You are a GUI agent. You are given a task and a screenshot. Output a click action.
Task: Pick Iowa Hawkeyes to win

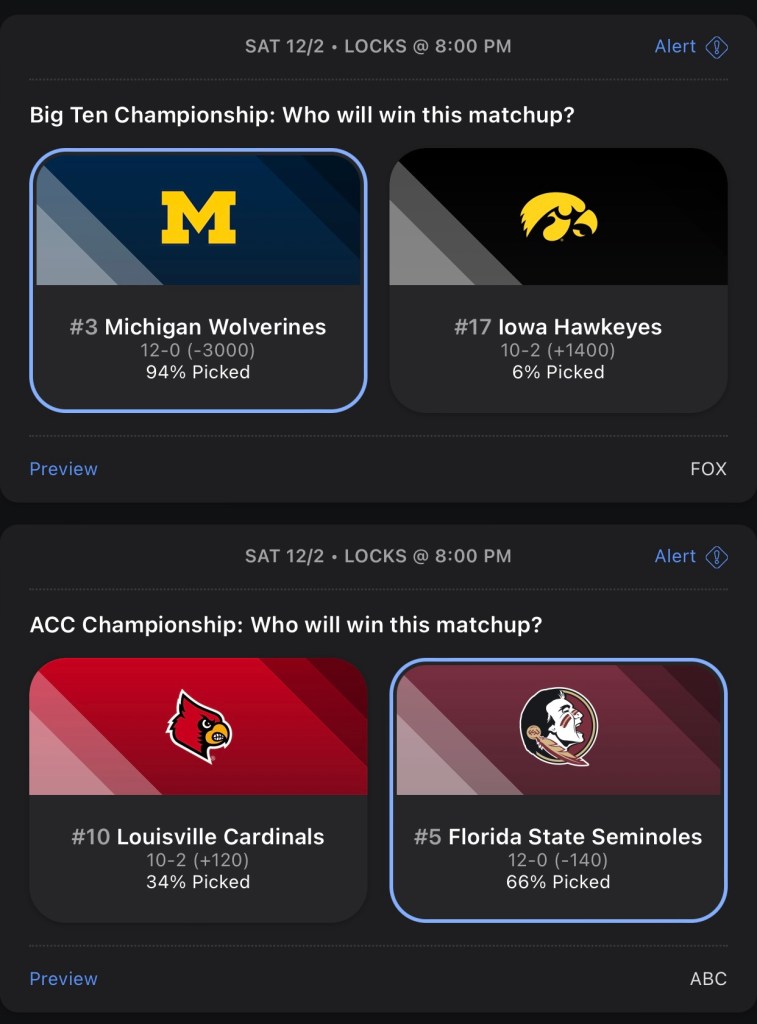pos(558,280)
